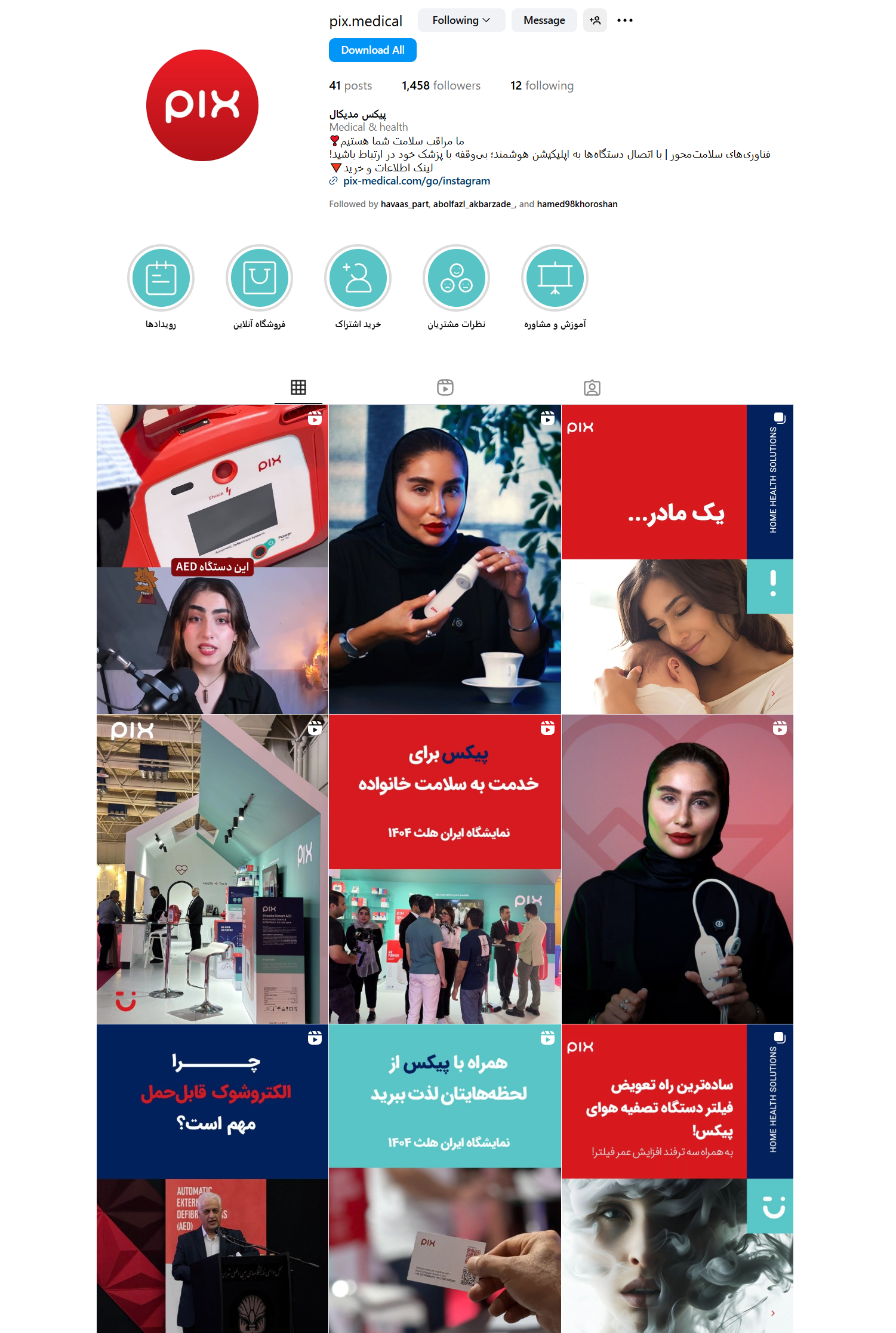Open the رویدادها story highlight
896x1333 pixels.
tap(161, 278)
